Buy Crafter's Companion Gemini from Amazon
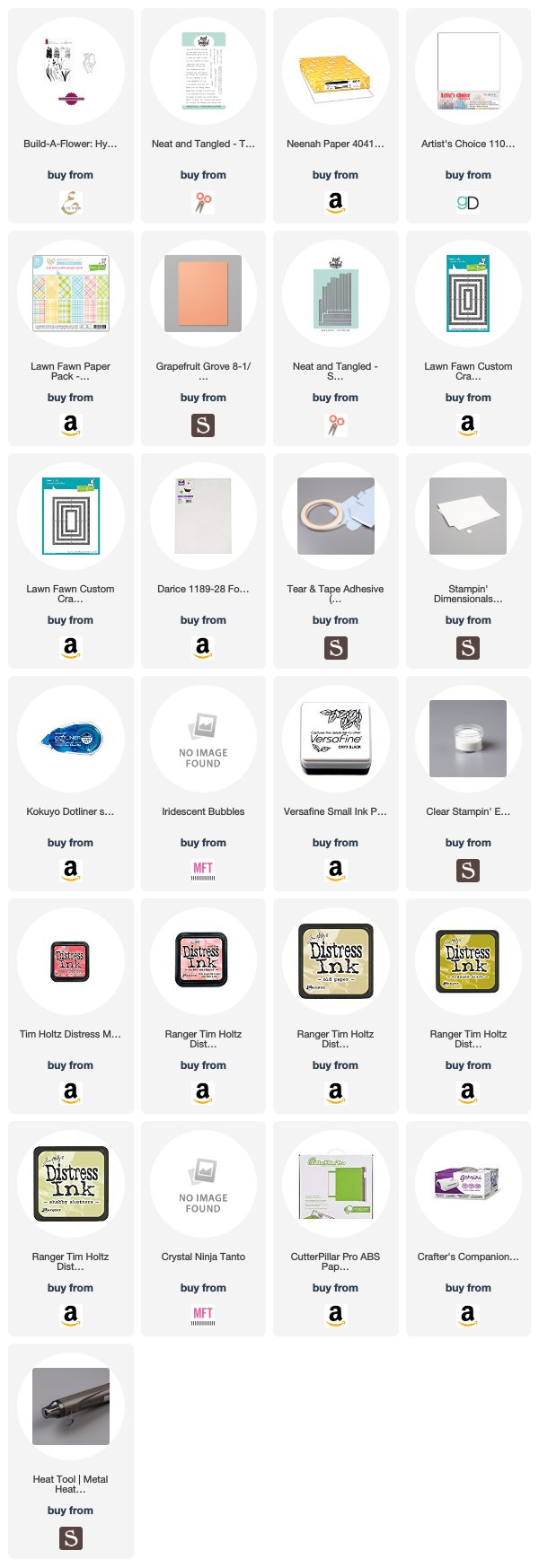The height and width of the screenshot is (1568, 539). tap(468, 1315)
